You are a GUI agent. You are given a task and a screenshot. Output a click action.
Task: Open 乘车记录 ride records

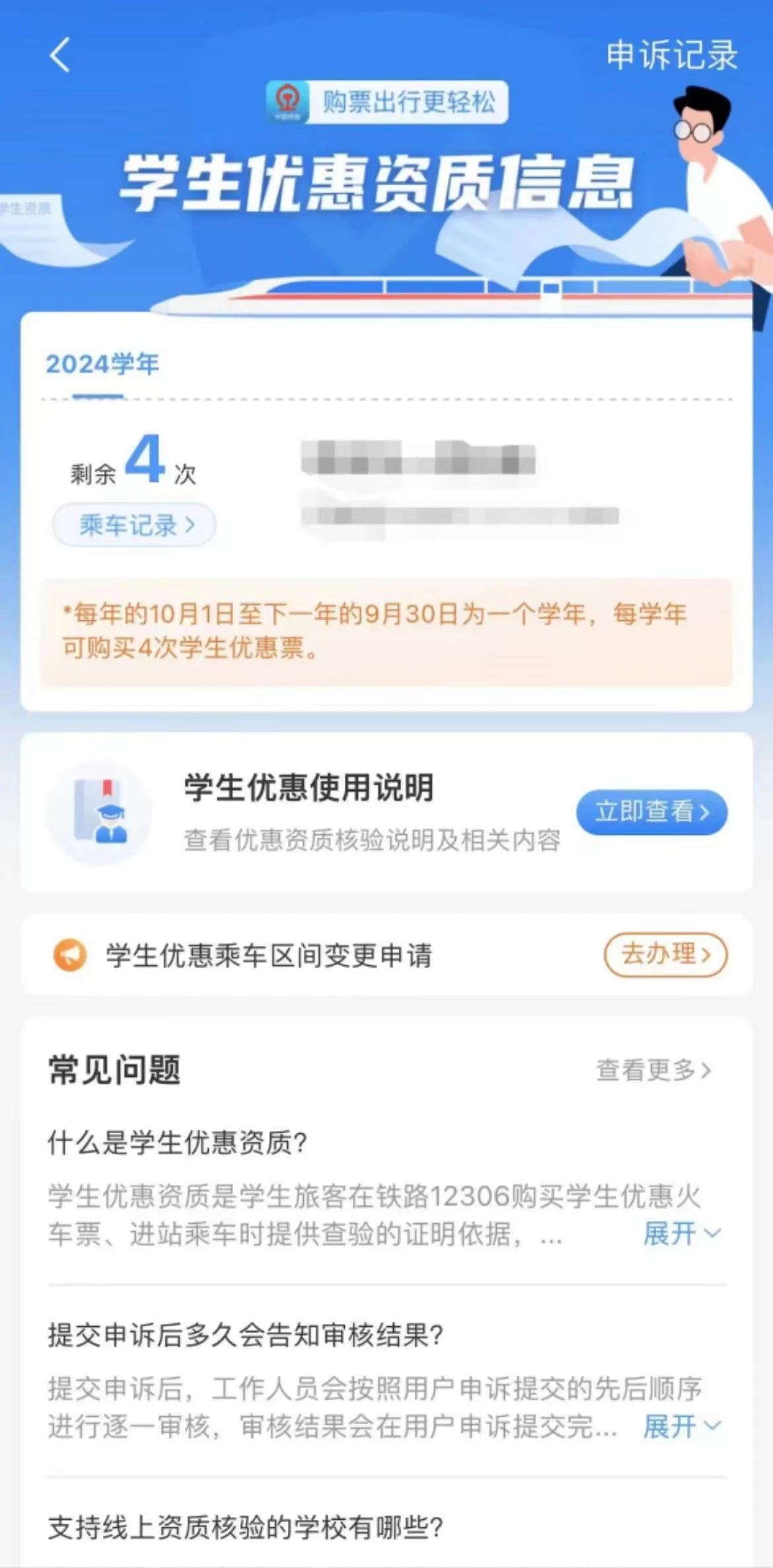[135, 526]
